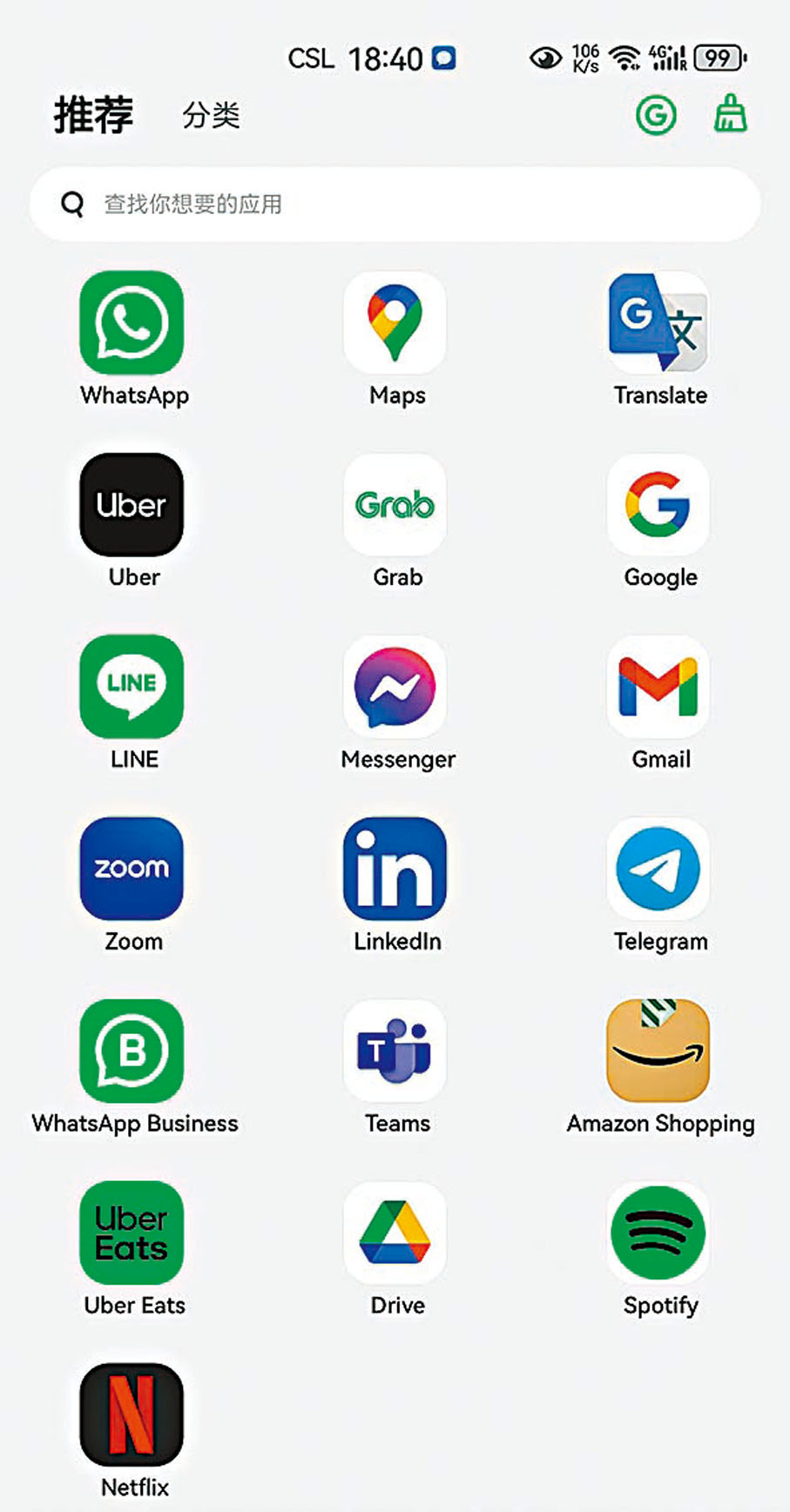
Task: Switch to the 分类 tab
Action: point(211,116)
